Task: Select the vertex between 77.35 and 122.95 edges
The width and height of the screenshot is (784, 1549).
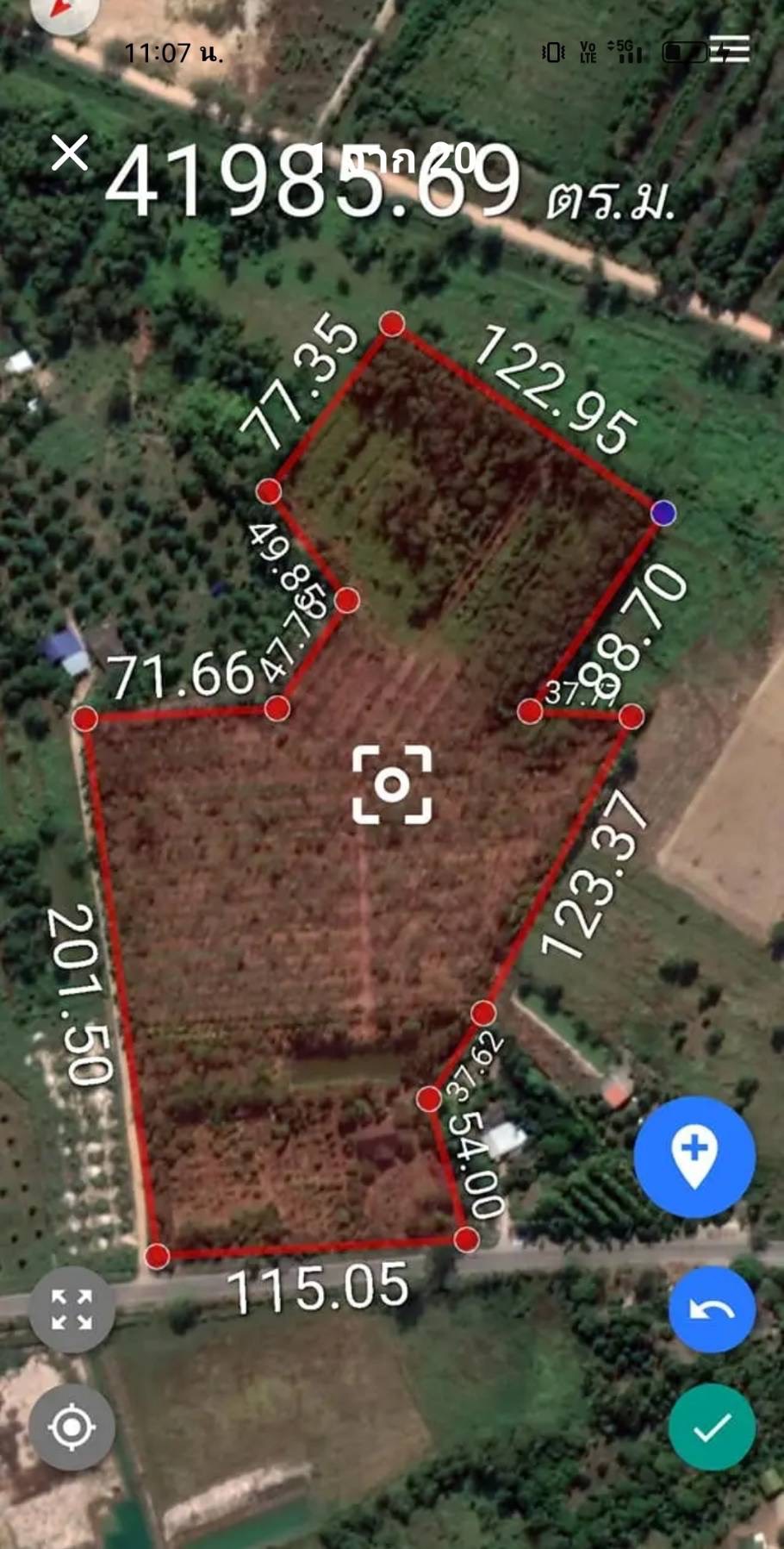Action: 392,324
